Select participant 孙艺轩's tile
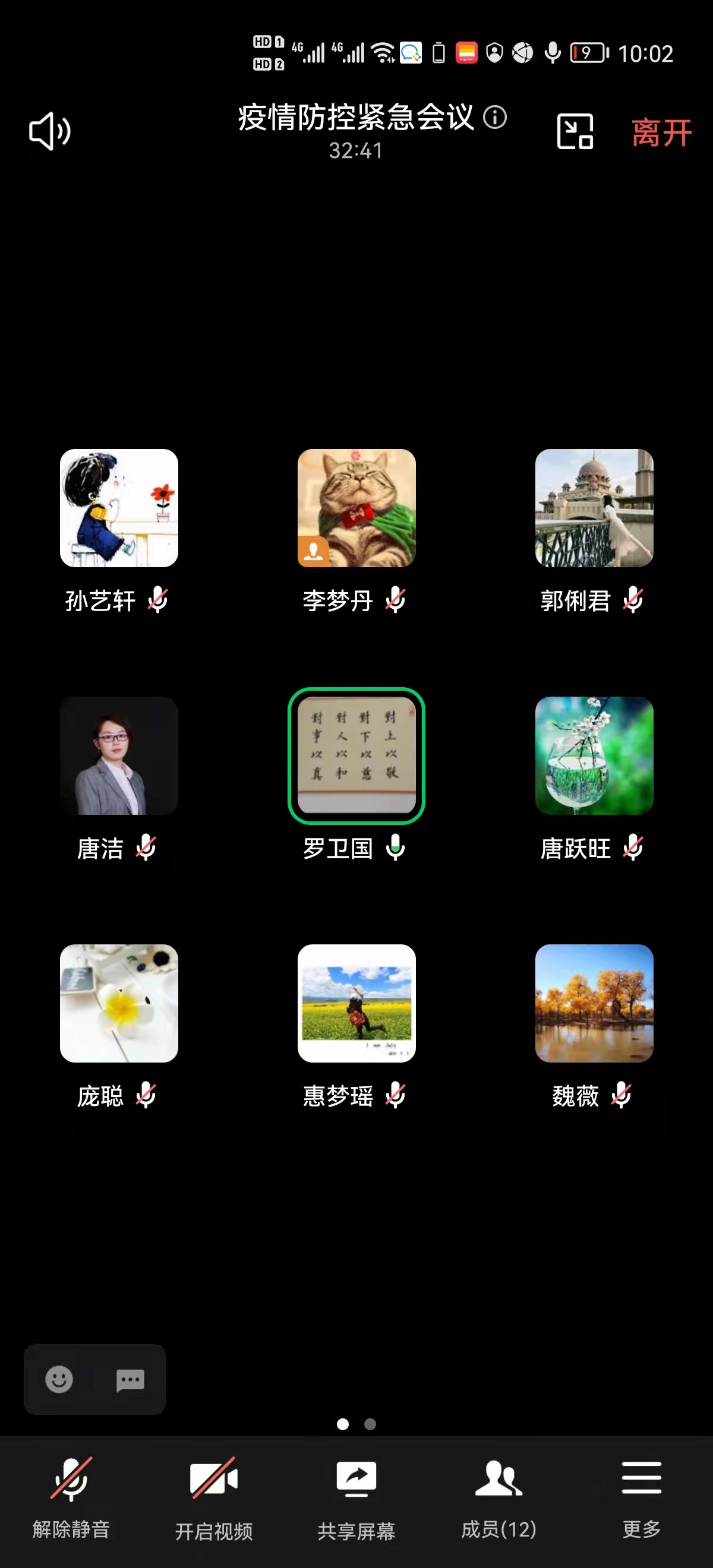 [119, 508]
